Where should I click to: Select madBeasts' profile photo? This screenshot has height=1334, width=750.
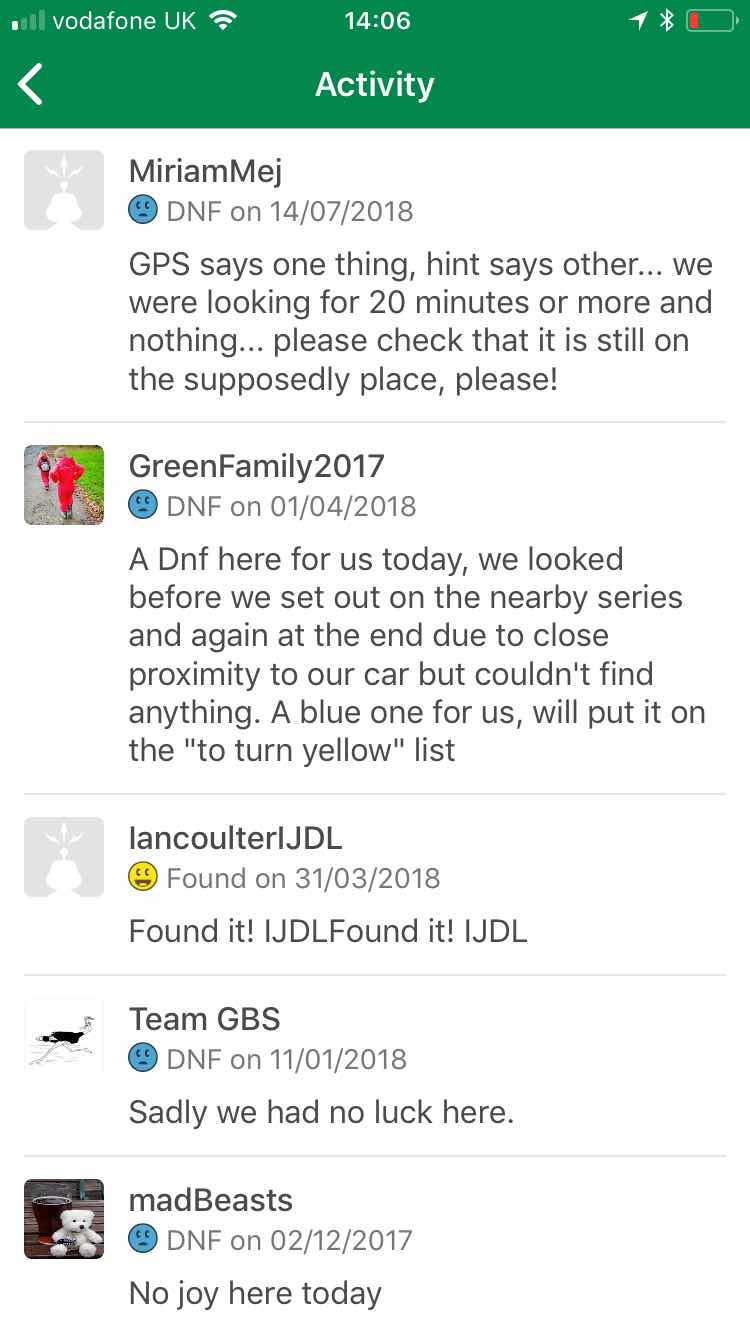point(64,1218)
